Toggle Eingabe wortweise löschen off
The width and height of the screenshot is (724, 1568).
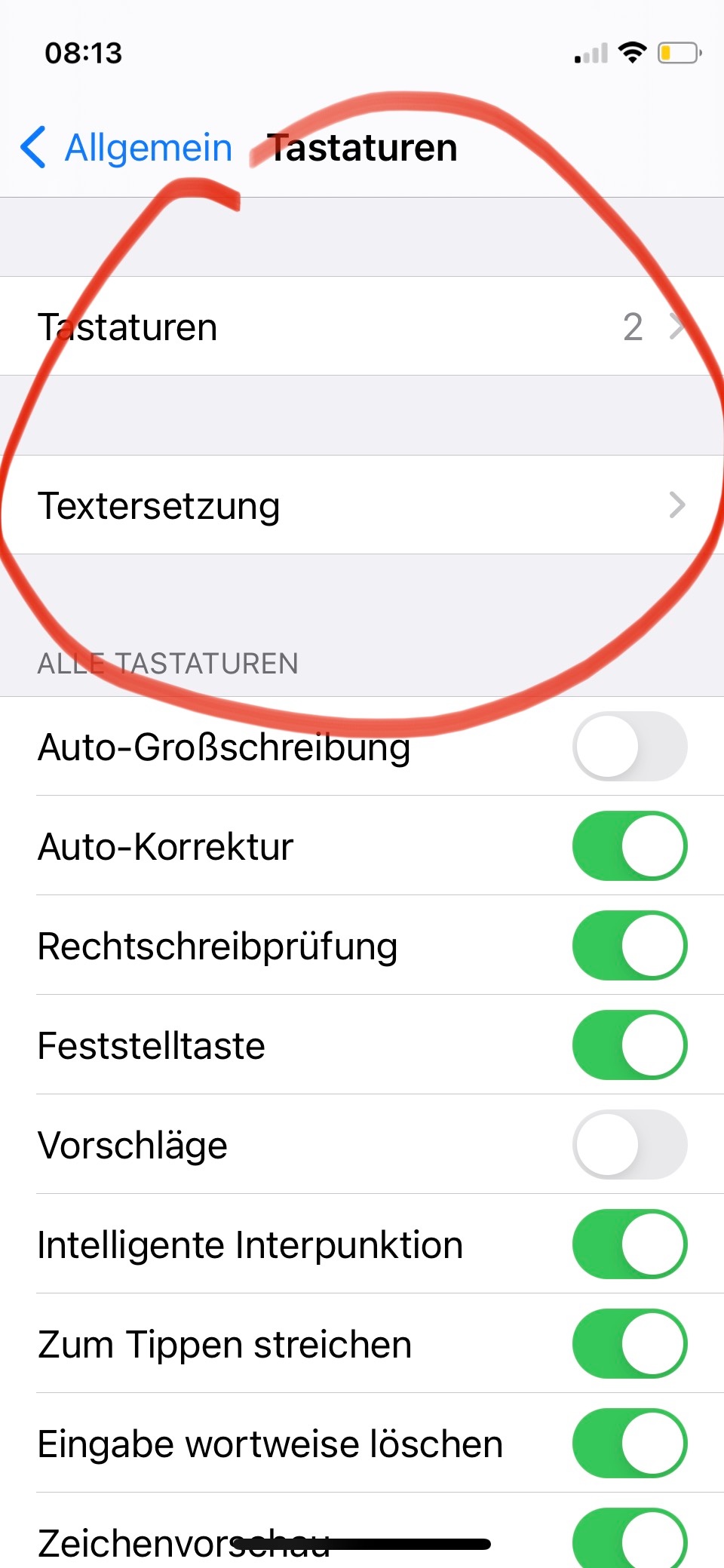(630, 1444)
